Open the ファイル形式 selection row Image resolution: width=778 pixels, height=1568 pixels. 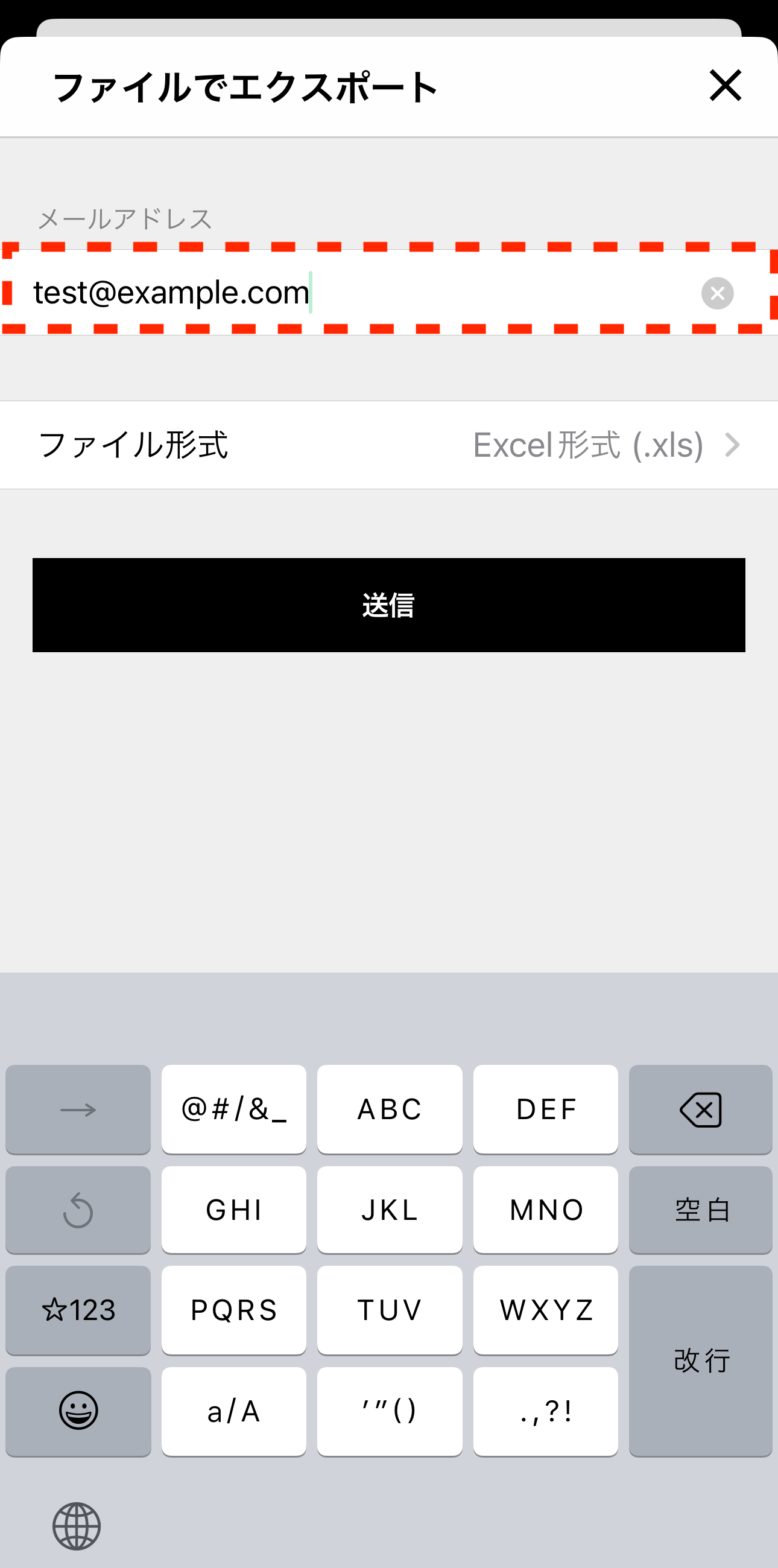390,445
